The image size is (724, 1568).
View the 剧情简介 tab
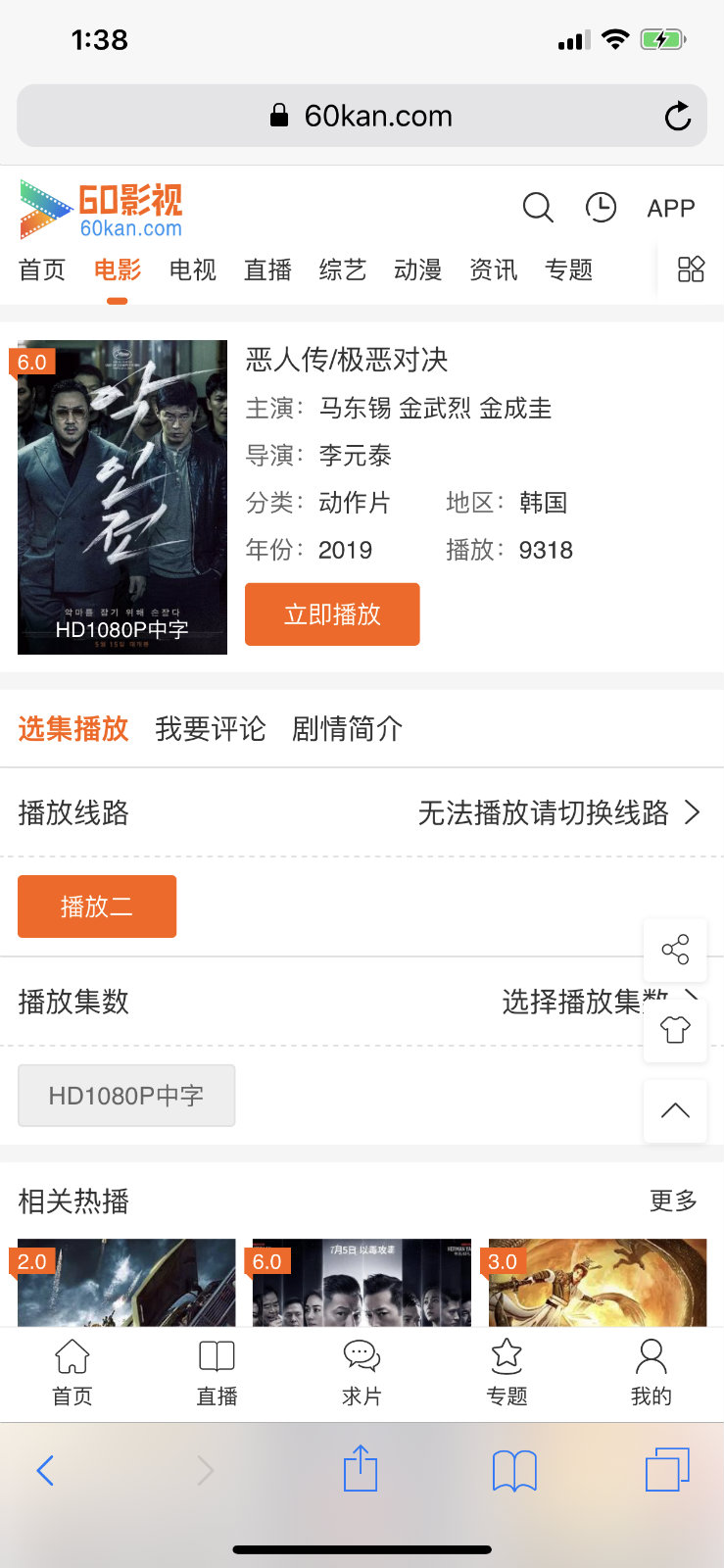[x=347, y=728]
